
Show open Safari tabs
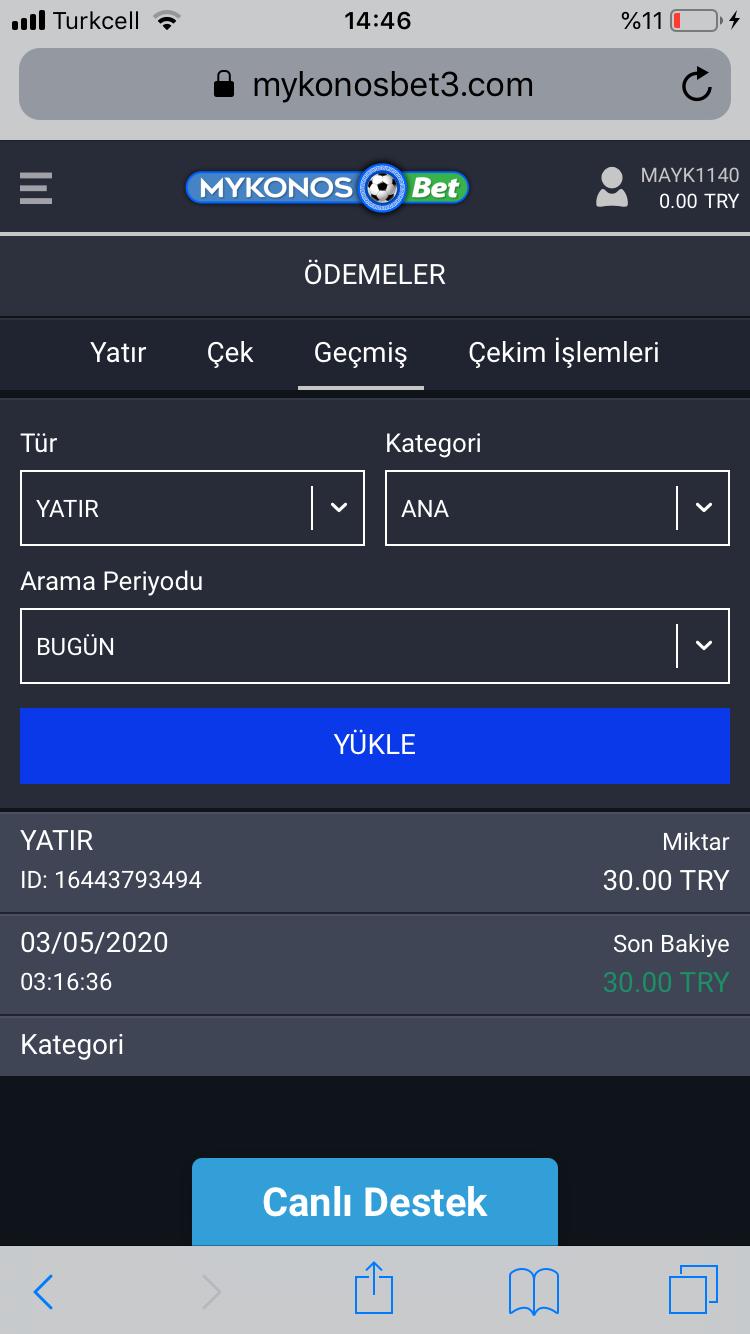coord(693,1291)
